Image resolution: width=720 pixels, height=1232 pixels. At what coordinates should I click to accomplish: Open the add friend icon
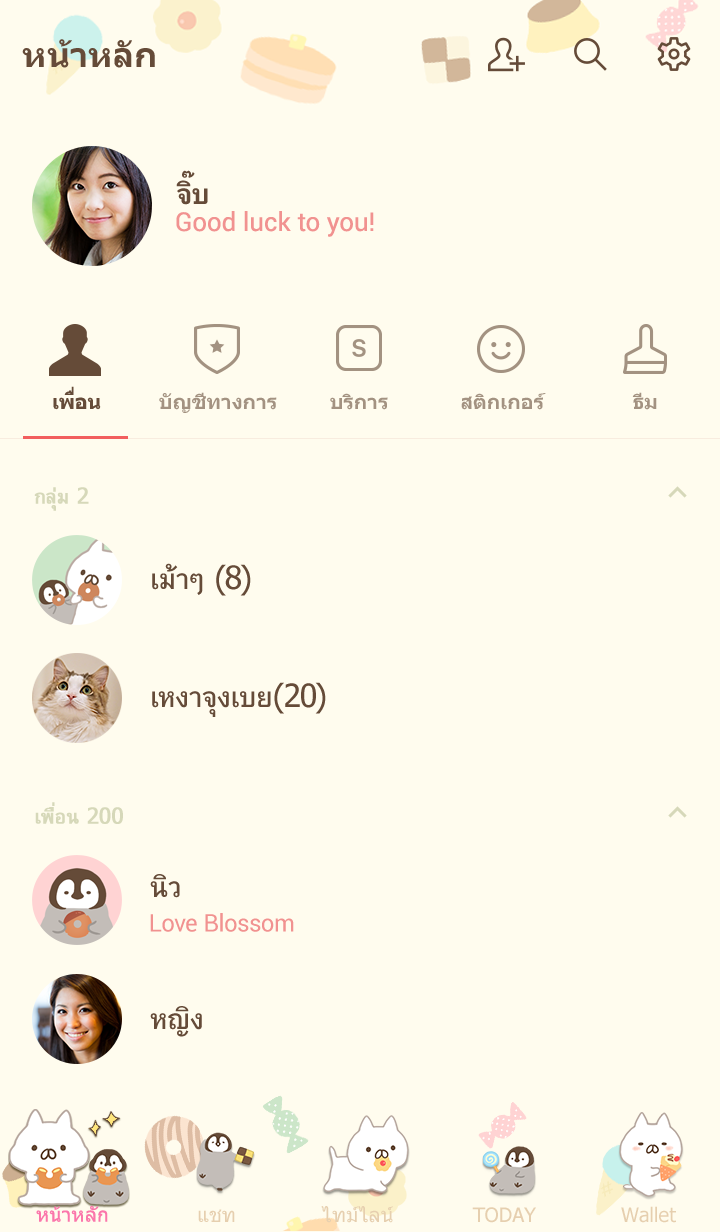click(506, 55)
